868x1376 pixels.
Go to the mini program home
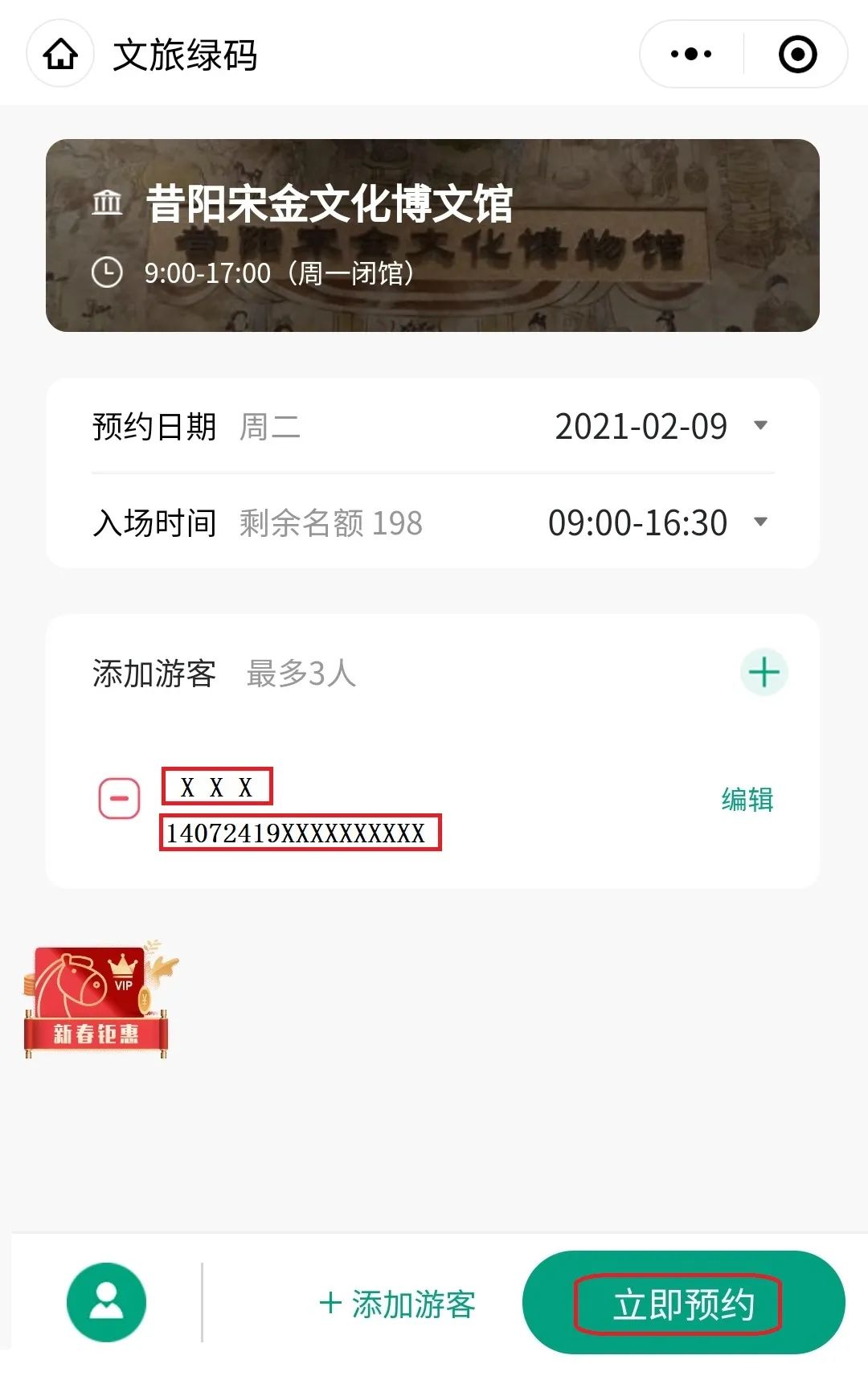click(60, 55)
